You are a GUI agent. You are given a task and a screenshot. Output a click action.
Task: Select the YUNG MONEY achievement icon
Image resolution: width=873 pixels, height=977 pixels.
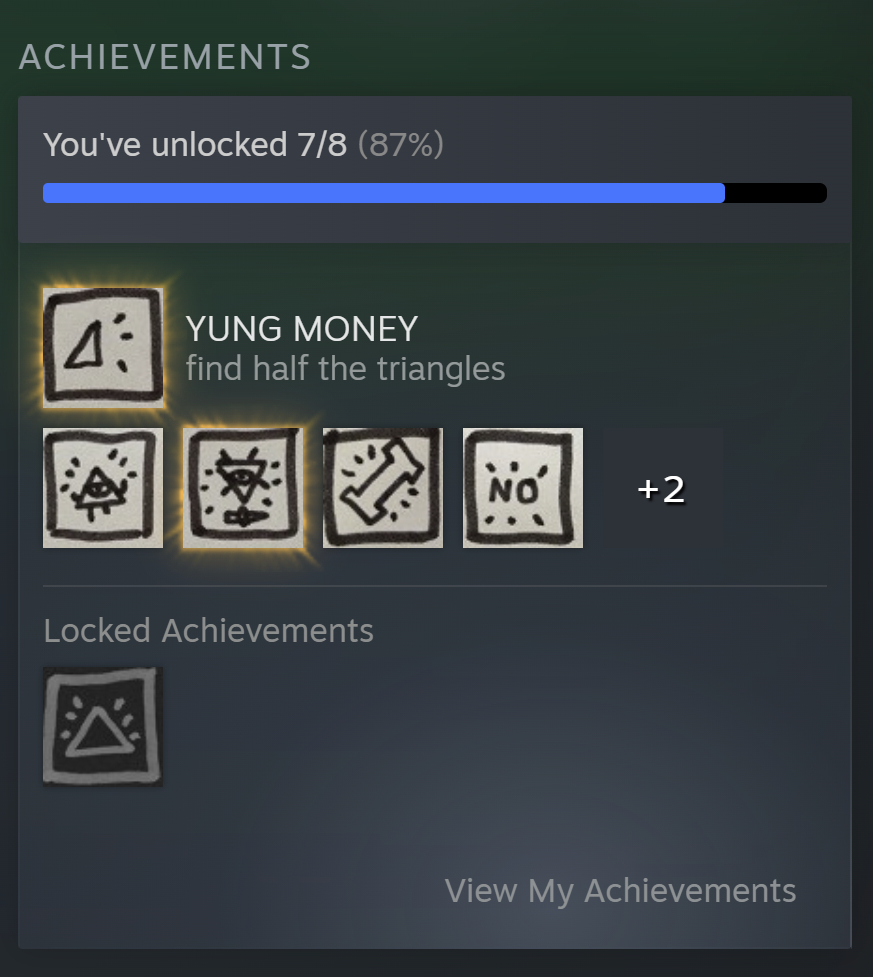click(103, 347)
